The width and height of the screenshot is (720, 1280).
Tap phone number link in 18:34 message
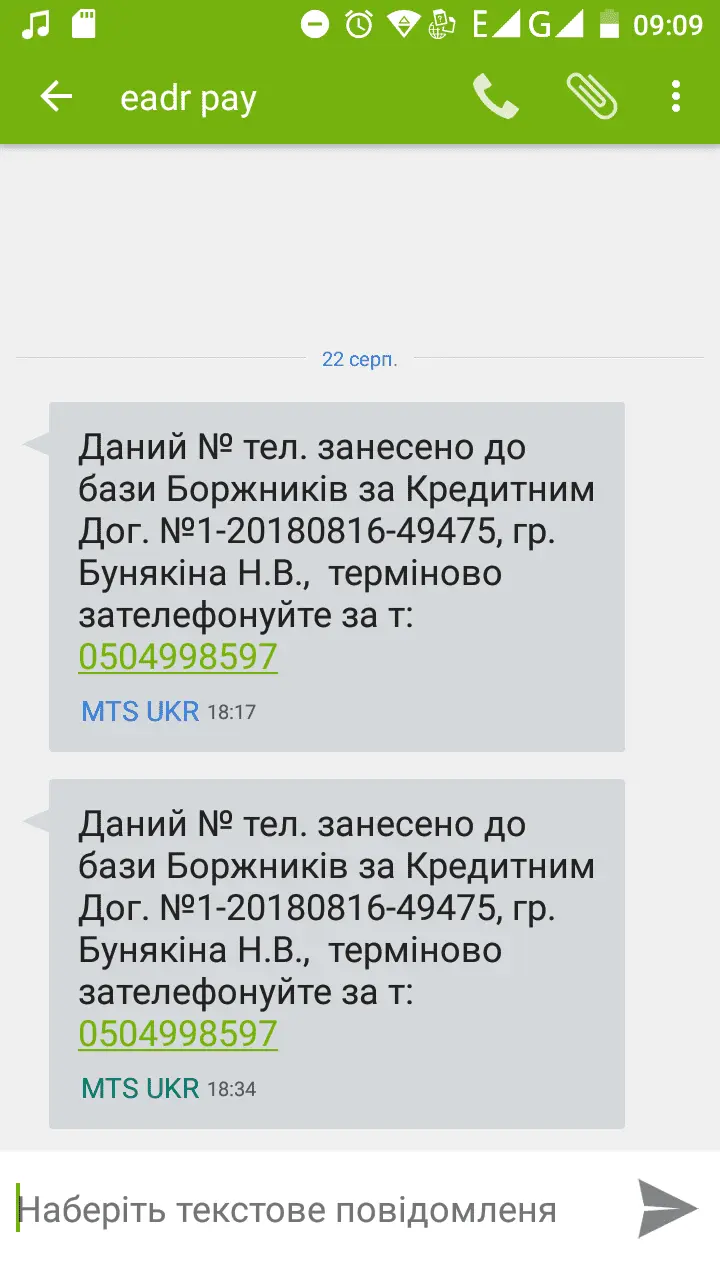point(178,1034)
